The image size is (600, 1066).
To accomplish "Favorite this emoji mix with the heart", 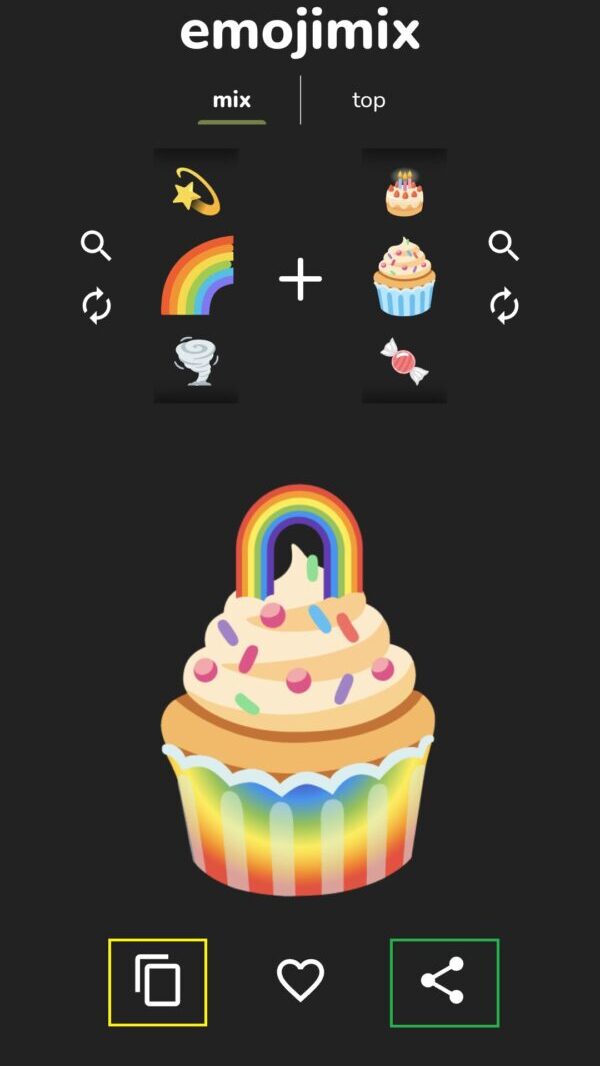I will (x=300, y=980).
